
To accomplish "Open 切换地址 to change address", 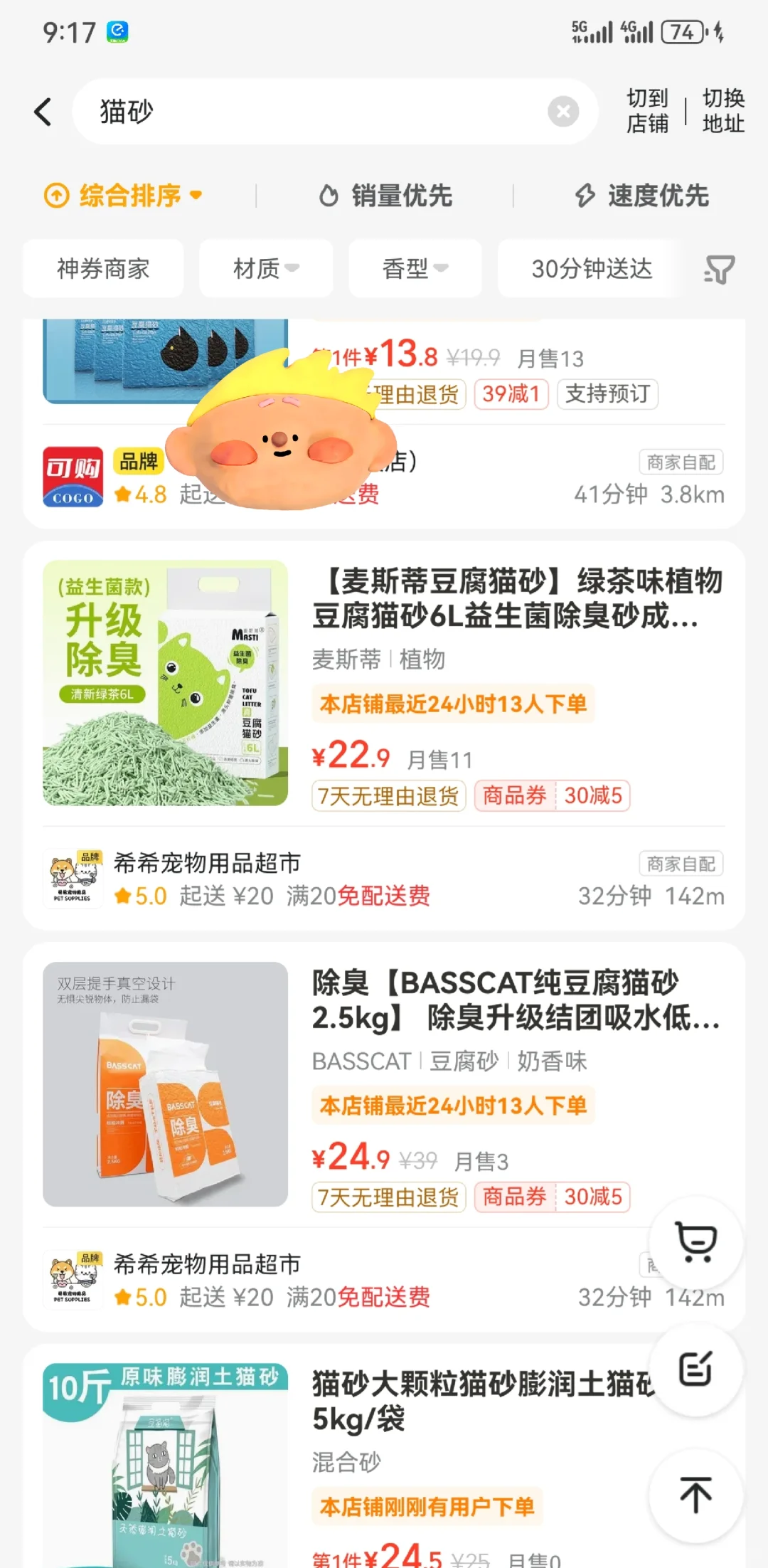I will [723, 111].
